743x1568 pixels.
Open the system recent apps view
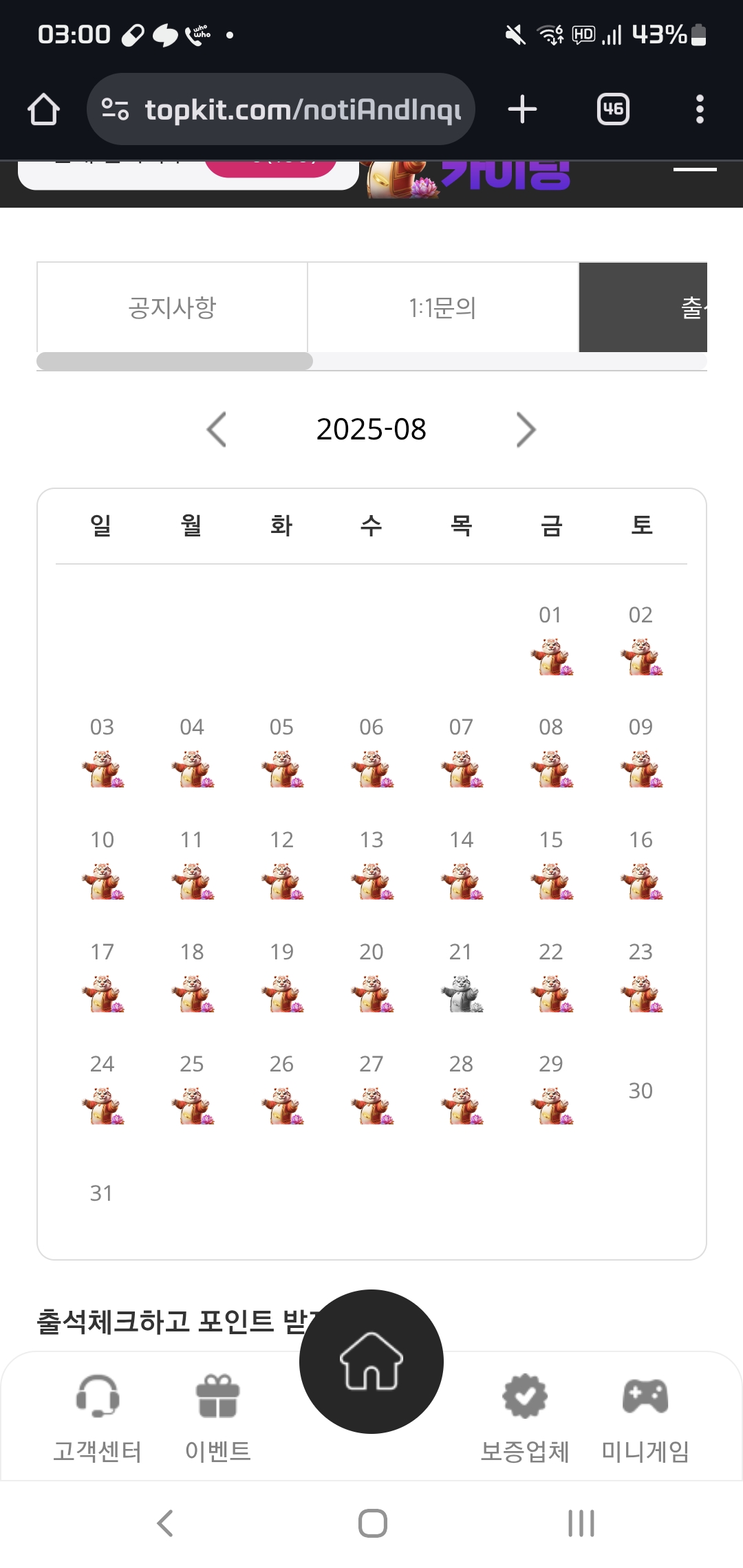(581, 1523)
